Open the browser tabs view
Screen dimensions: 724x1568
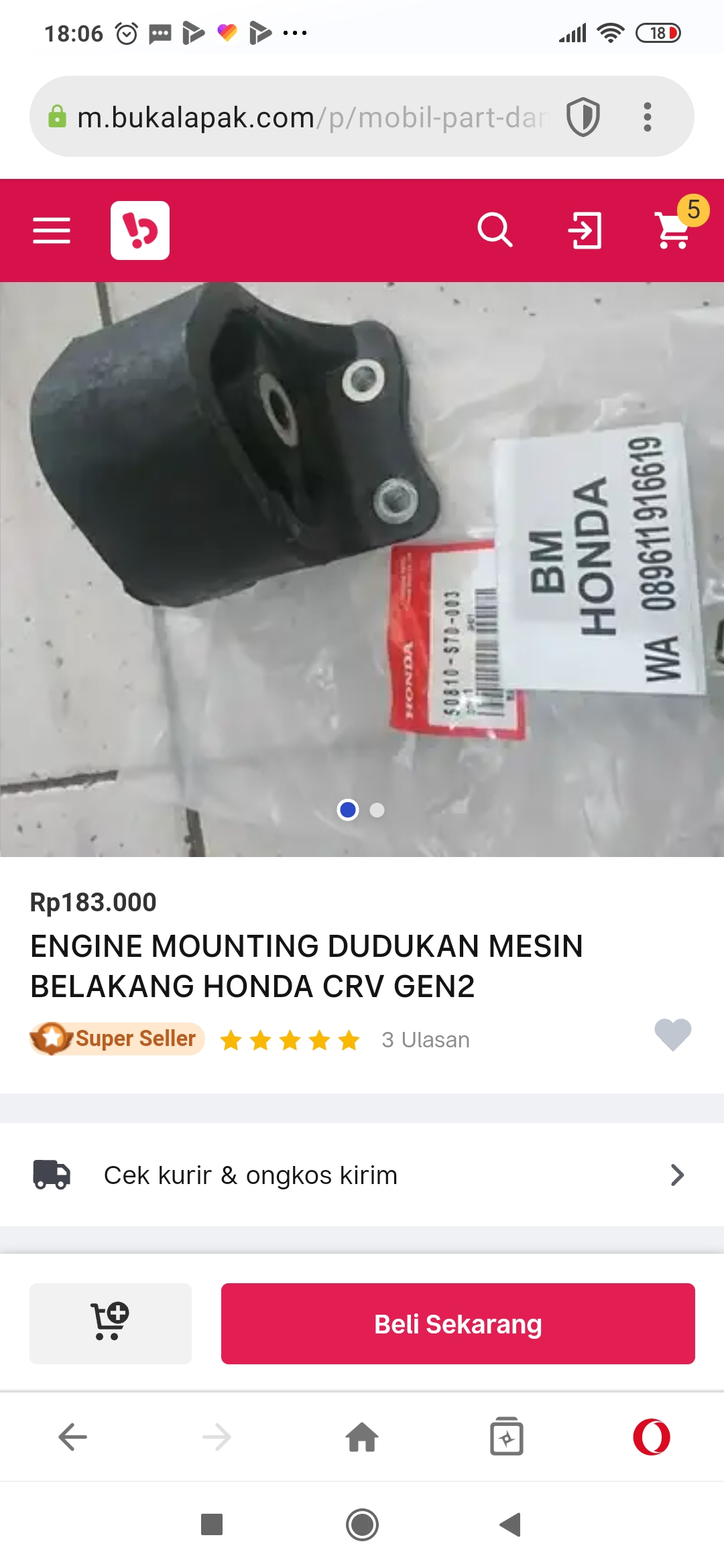point(507,1437)
